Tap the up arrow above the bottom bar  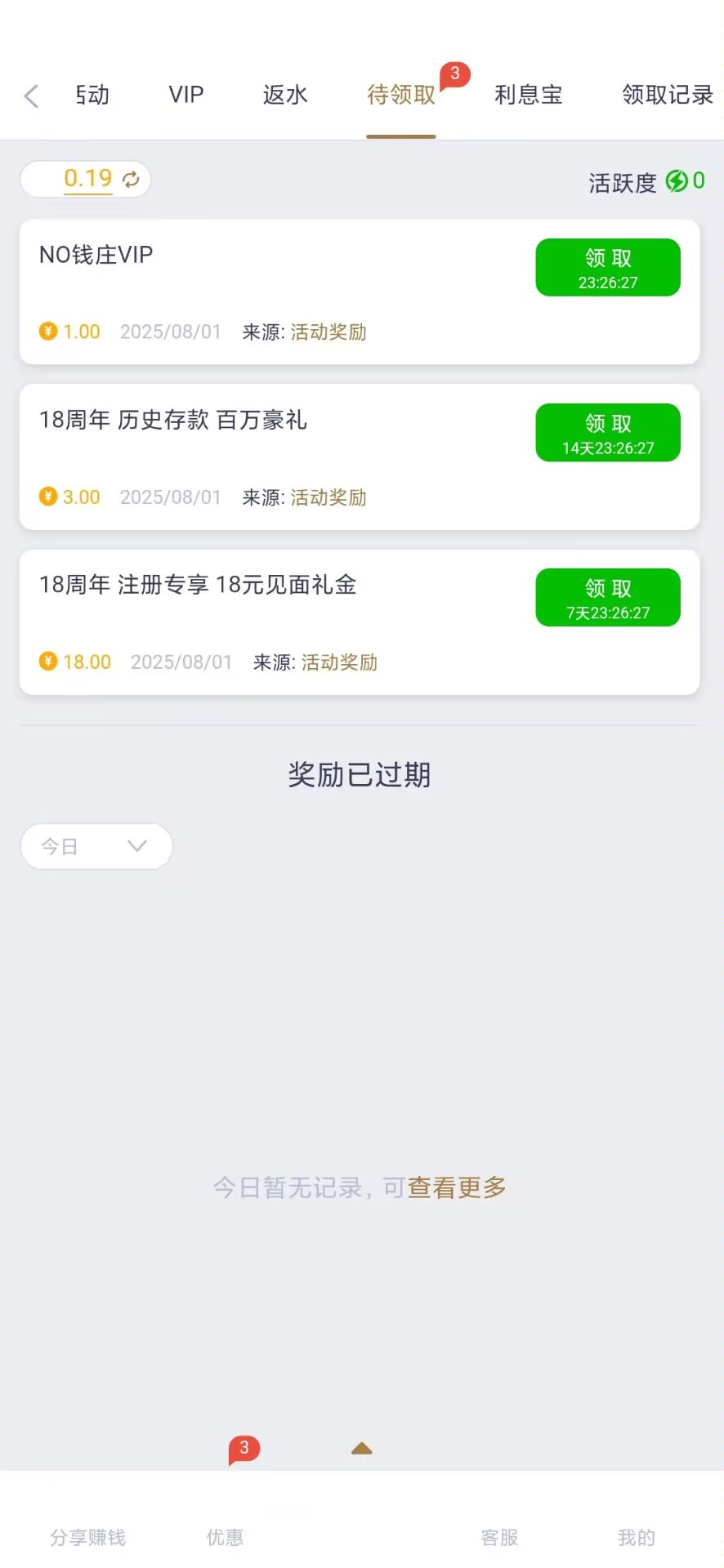pyautogui.click(x=361, y=1449)
